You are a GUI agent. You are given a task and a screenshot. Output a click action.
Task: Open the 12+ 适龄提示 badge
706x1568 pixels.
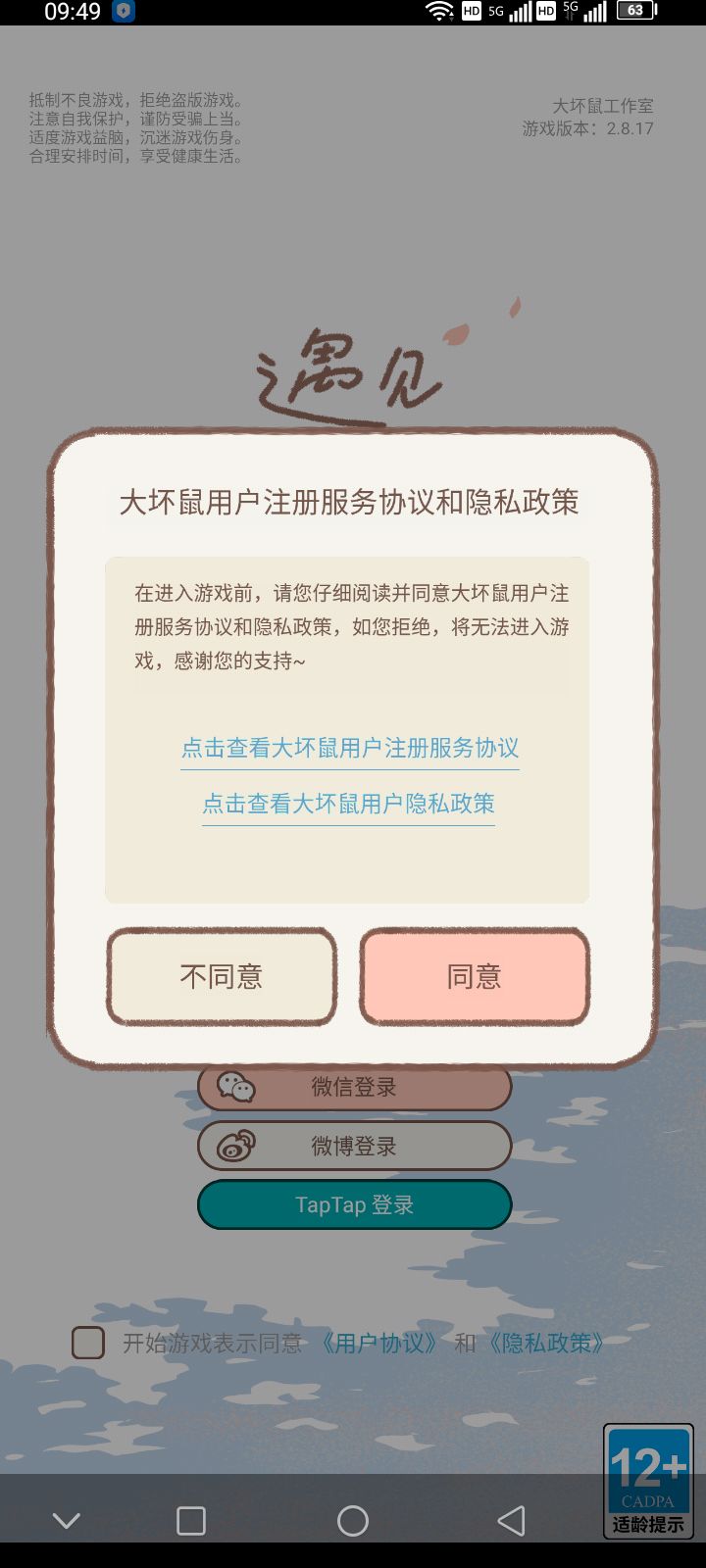pos(648,1481)
